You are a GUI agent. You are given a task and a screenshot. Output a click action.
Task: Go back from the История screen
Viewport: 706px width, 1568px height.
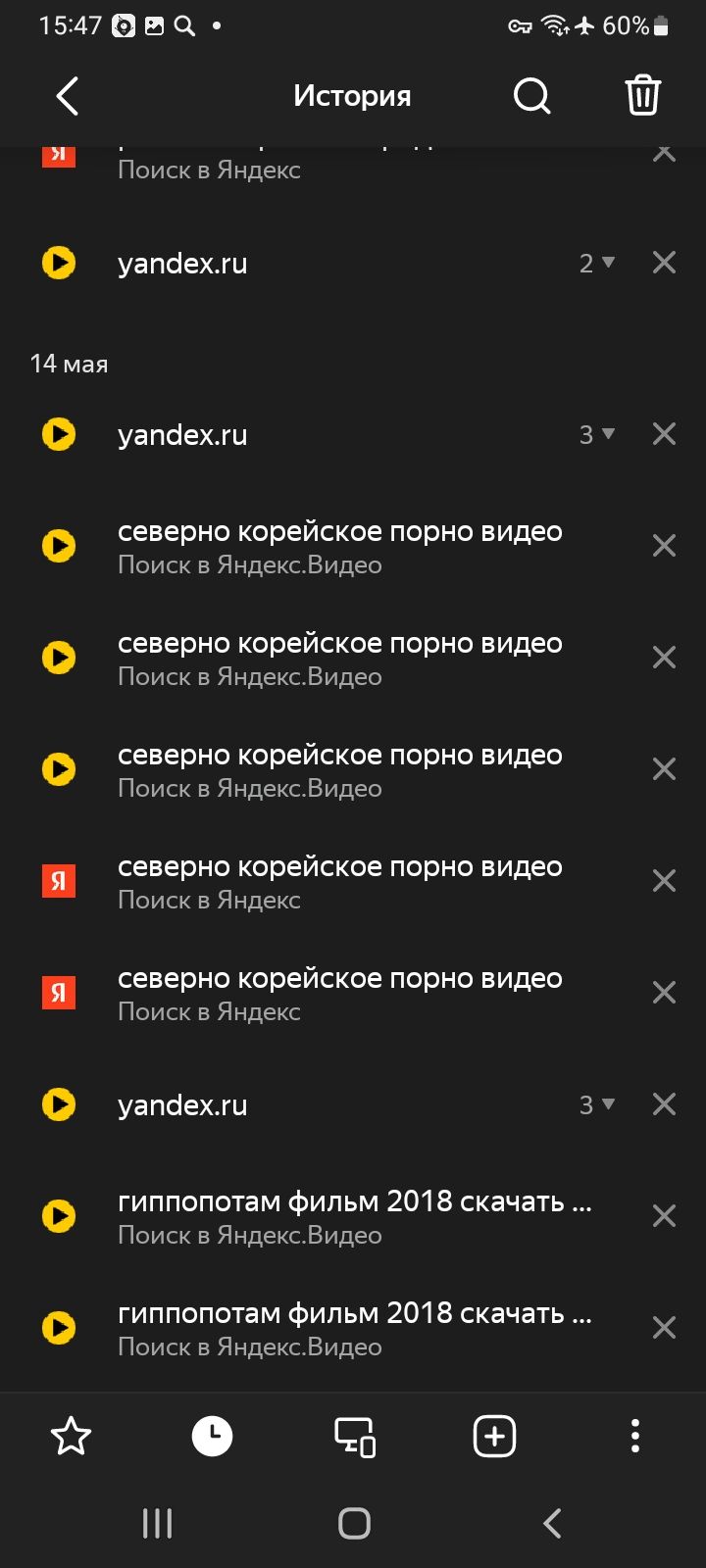[x=67, y=96]
